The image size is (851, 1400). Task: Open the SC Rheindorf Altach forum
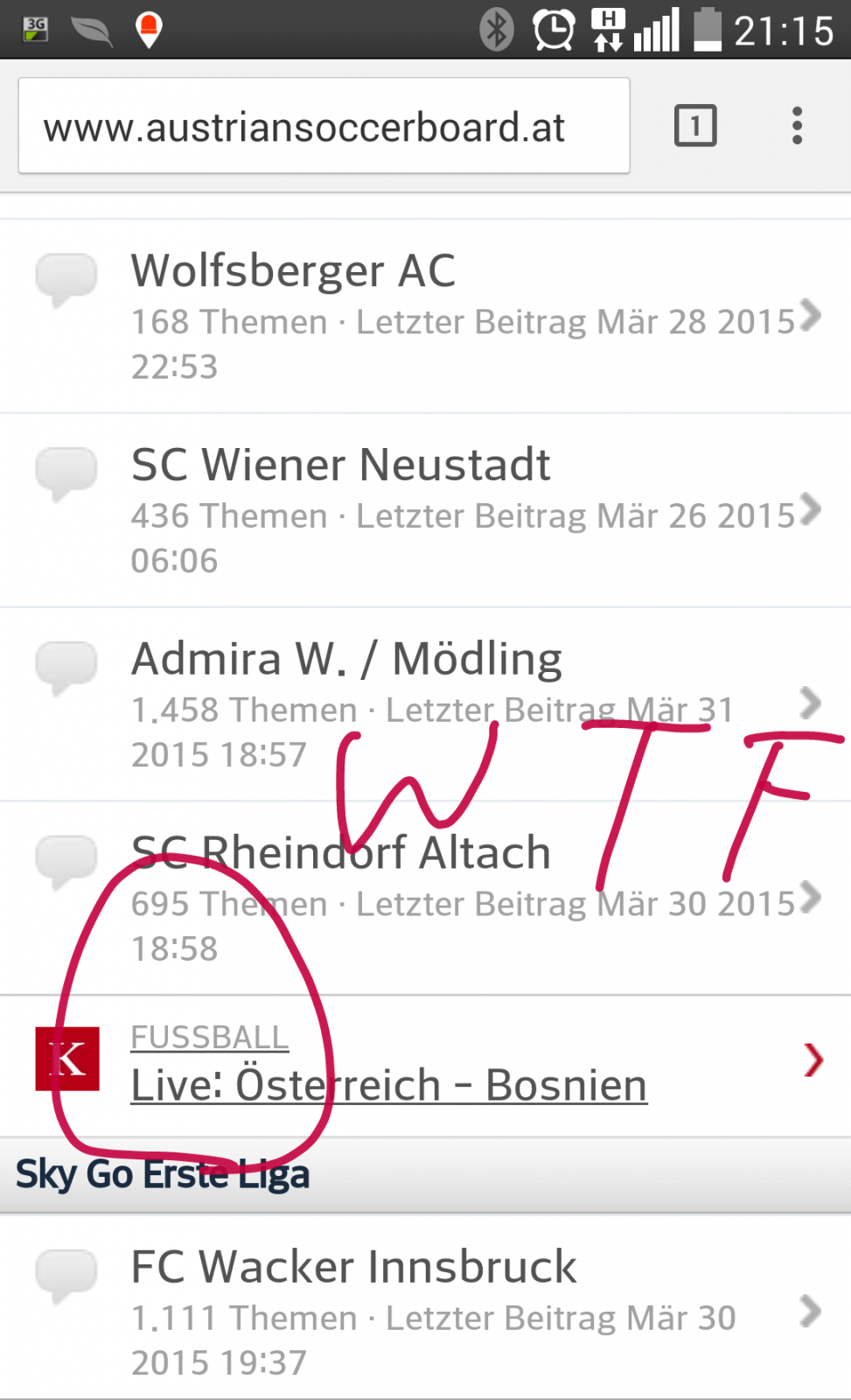click(425, 899)
